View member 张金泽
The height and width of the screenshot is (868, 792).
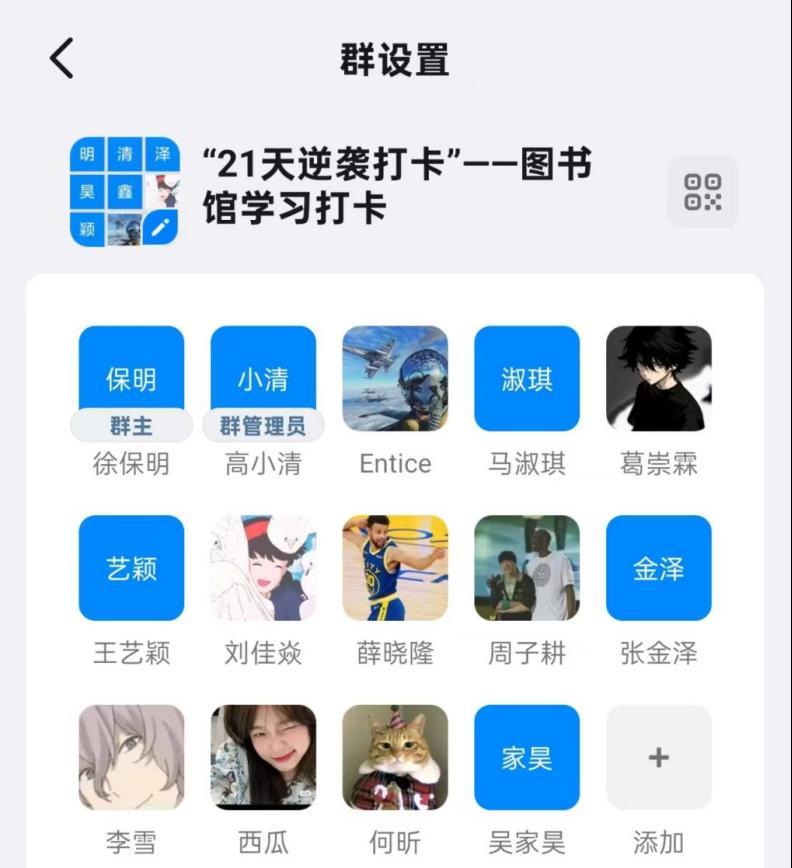659,568
